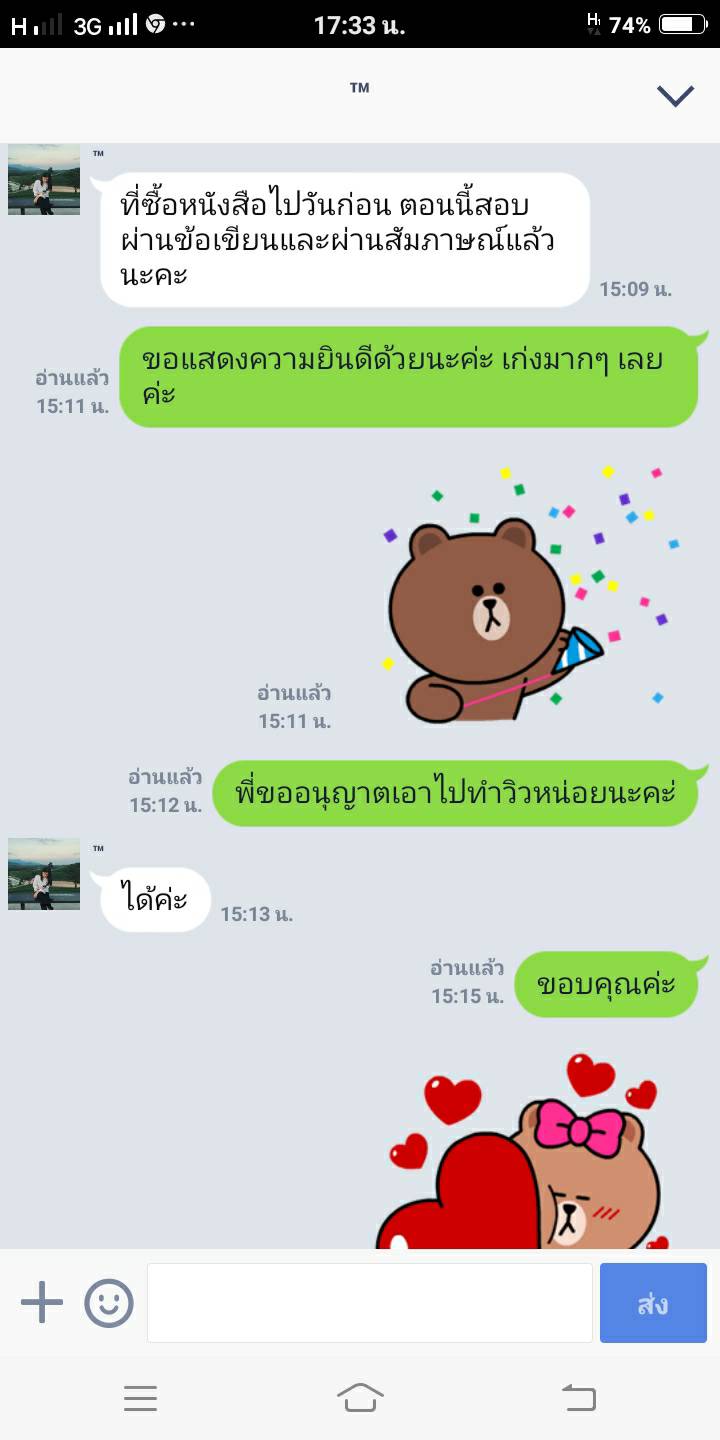This screenshot has width=720, height=1440.
Task: Tap the blue ส่ง send button
Action: coord(653,1303)
